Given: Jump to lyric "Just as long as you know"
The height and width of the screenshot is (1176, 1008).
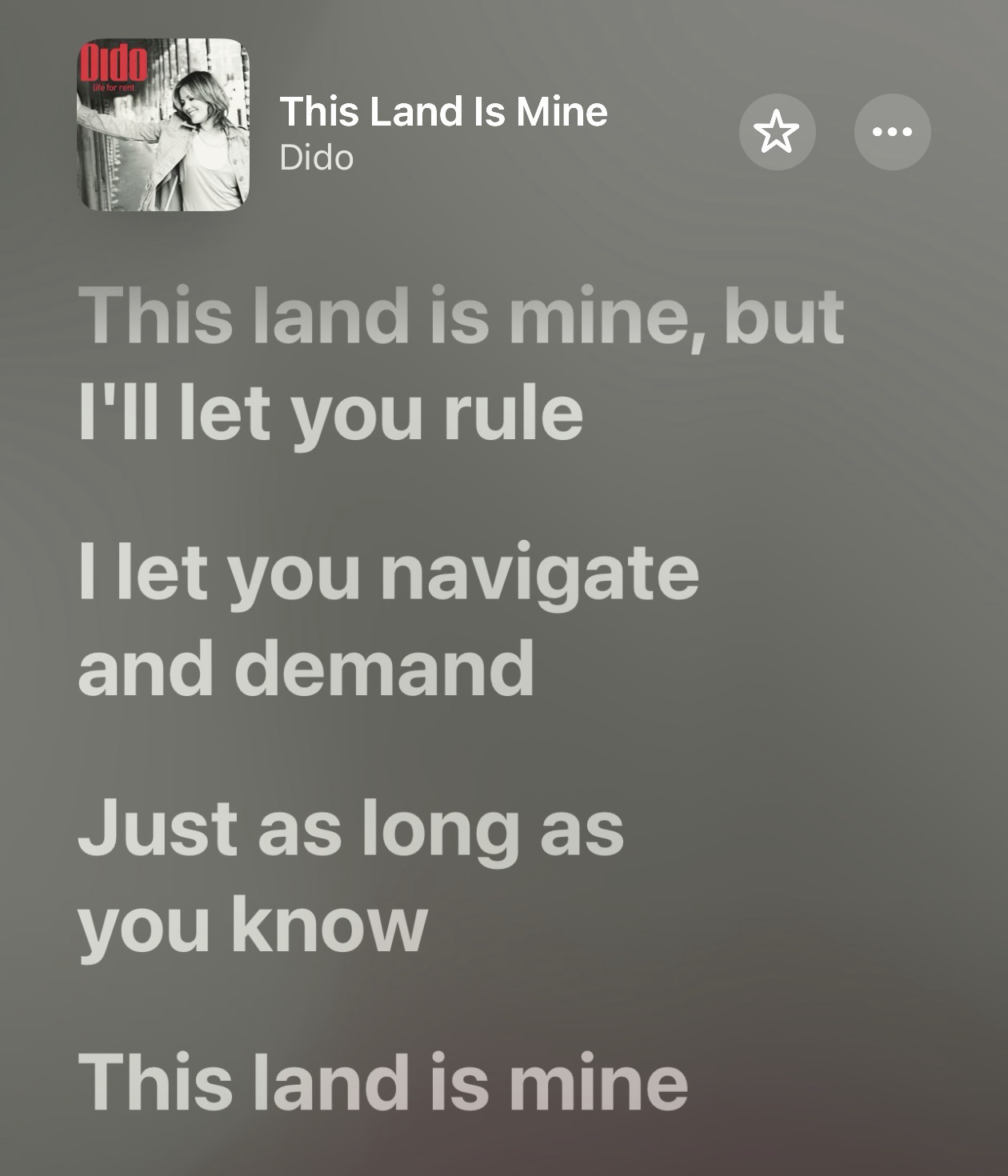Looking at the screenshot, I should click(350, 876).
